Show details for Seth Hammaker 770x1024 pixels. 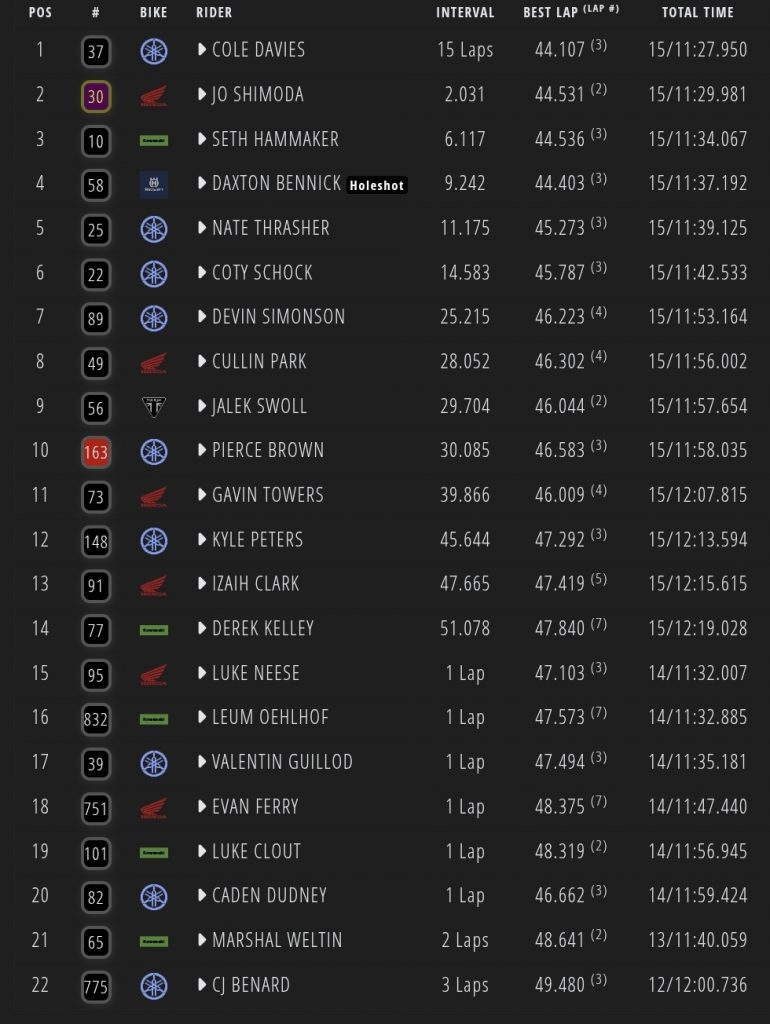point(202,139)
